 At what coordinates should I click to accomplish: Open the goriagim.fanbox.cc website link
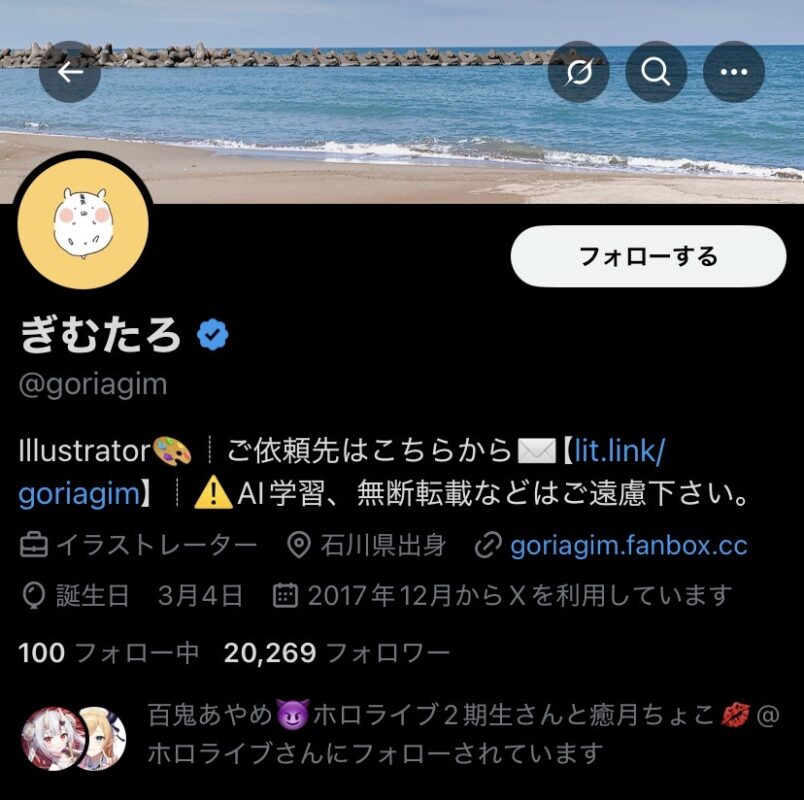628,545
